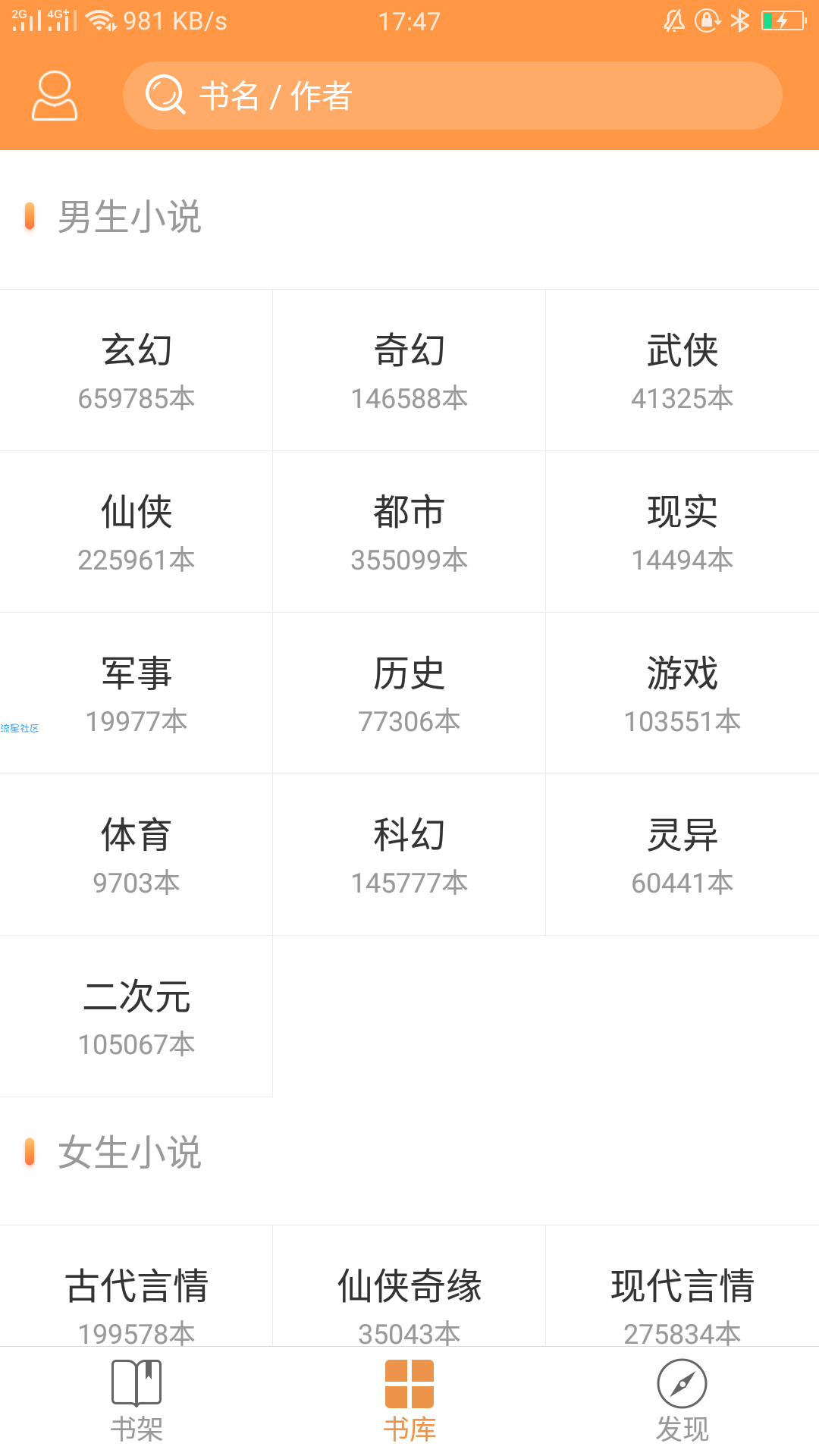Open the 灵异 category
The image size is (819, 1456).
coord(682,855)
